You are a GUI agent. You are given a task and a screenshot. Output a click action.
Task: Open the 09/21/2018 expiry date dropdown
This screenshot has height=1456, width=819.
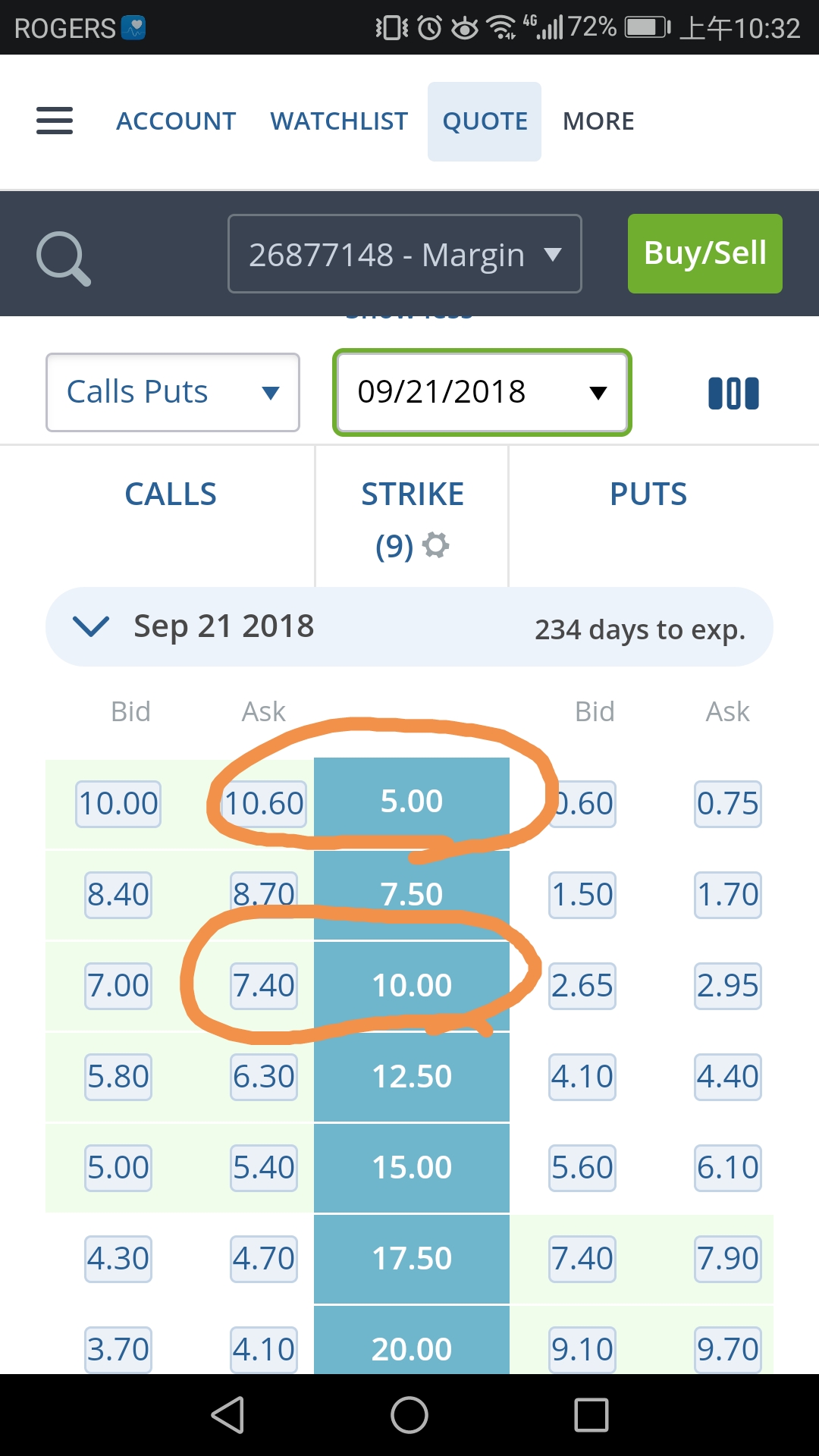482,392
